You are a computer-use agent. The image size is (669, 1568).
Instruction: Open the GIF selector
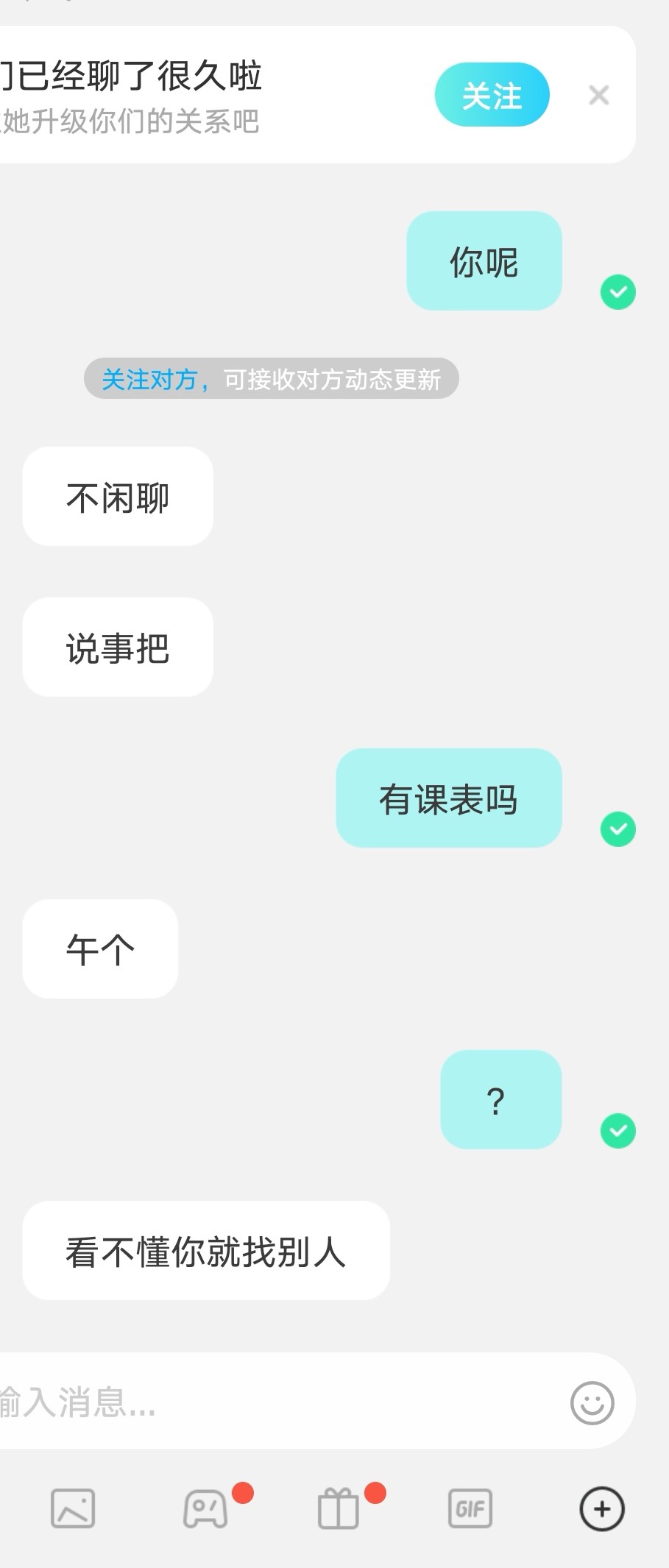[x=470, y=1508]
